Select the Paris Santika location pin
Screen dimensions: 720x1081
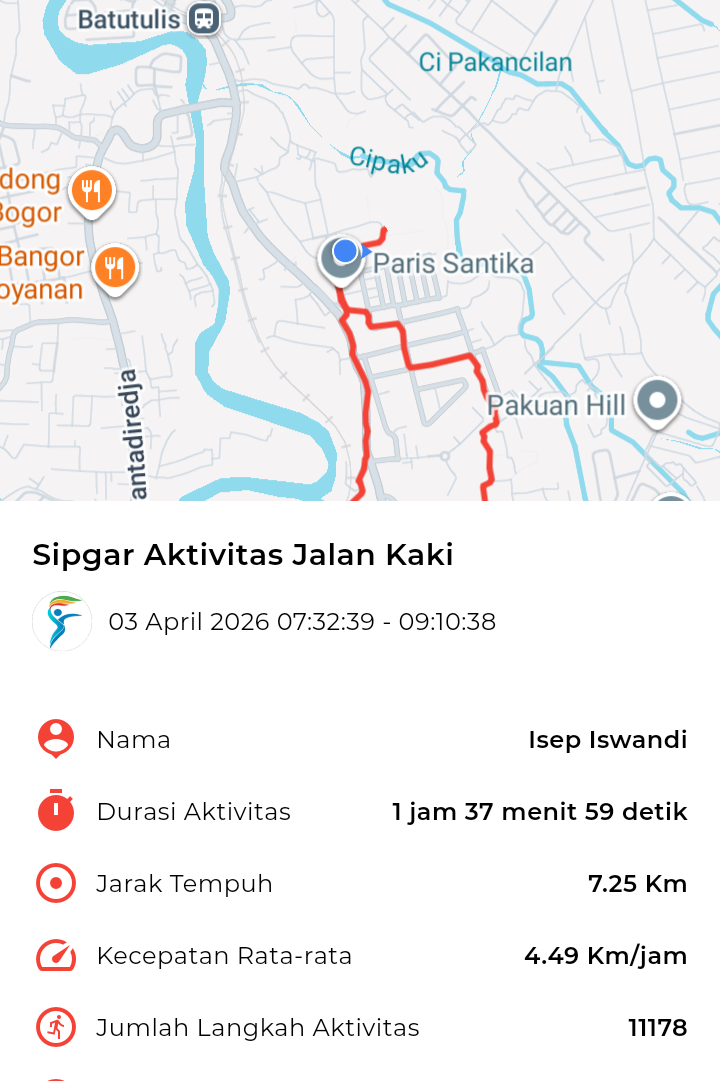point(340,259)
